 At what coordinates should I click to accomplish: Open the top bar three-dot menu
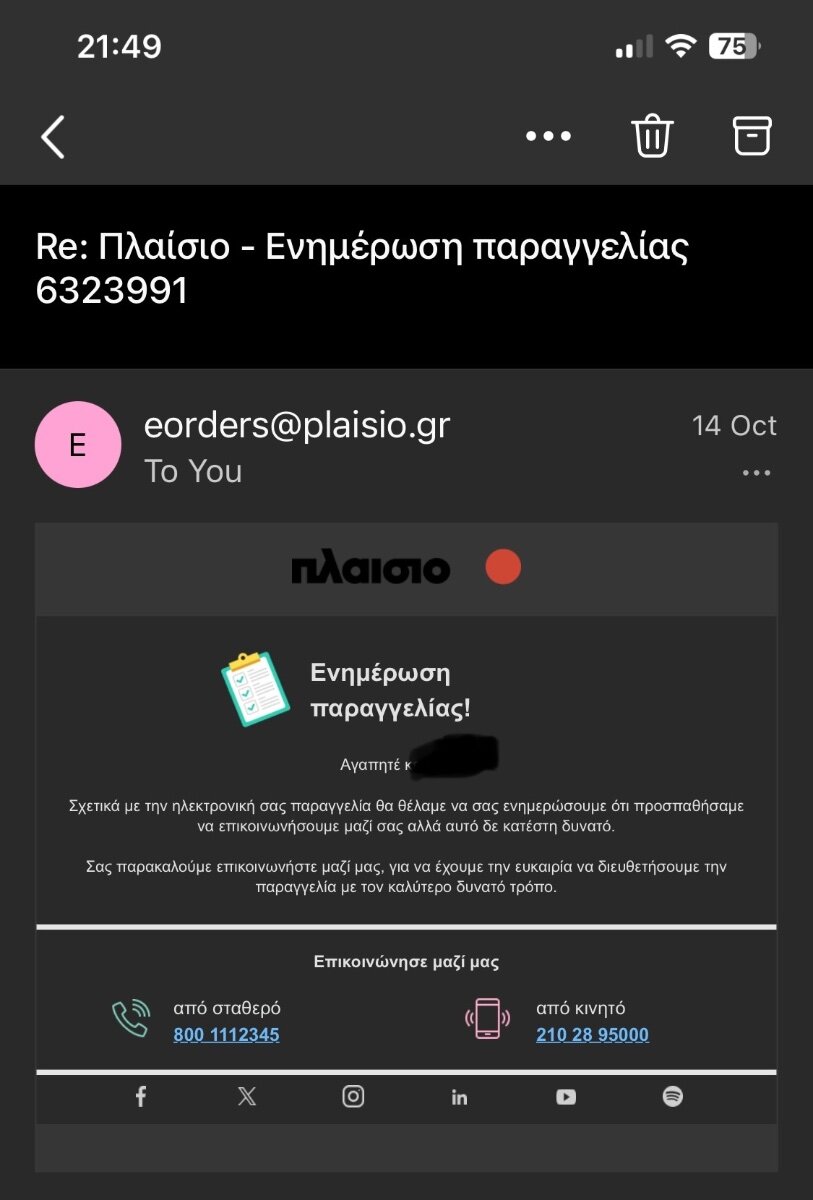pyautogui.click(x=548, y=136)
